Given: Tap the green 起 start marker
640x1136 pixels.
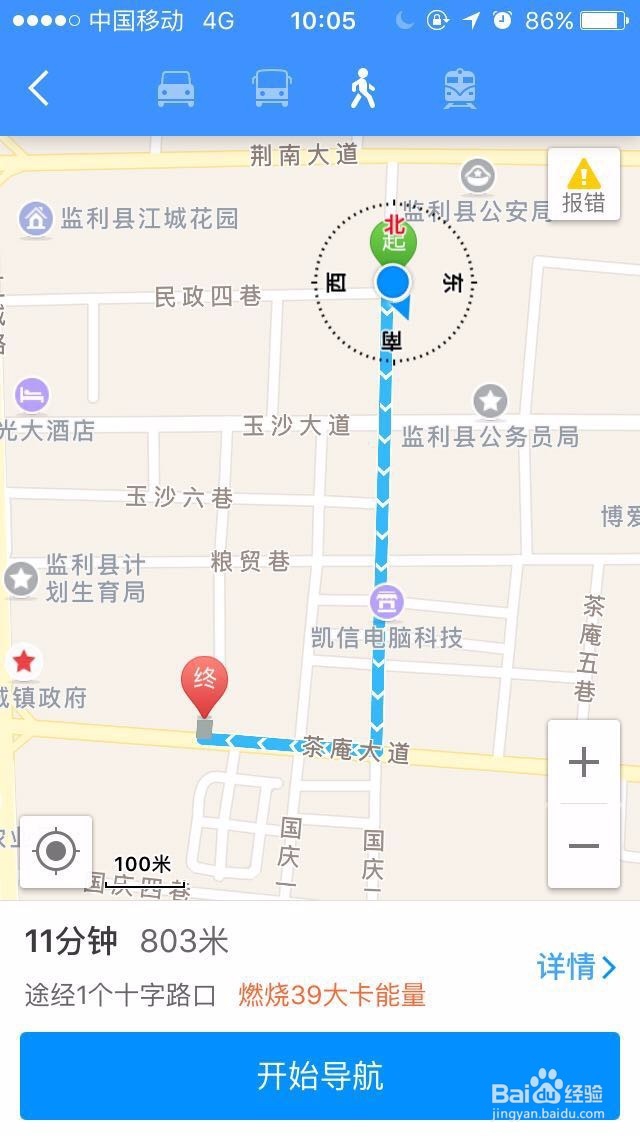Looking at the screenshot, I should (x=394, y=243).
